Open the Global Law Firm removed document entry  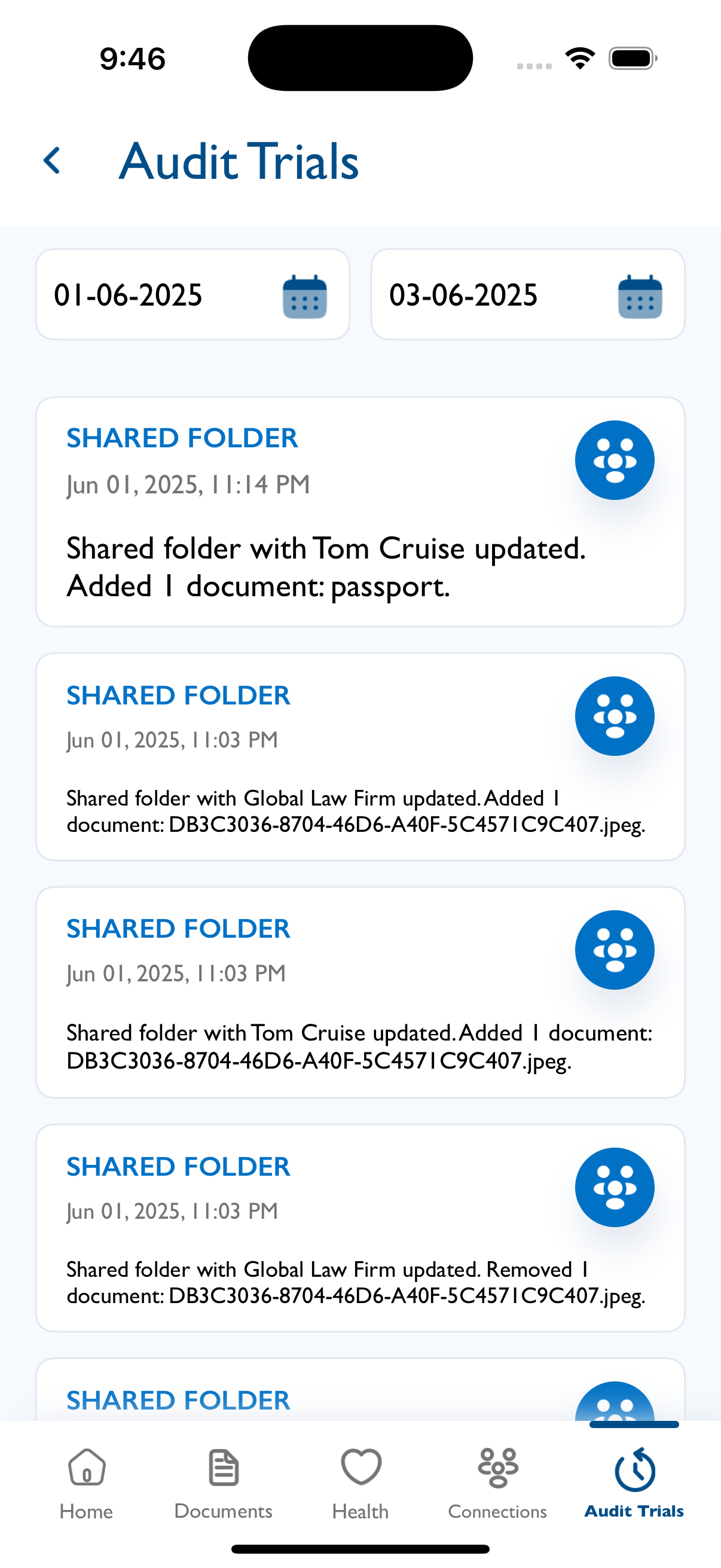360,1228
